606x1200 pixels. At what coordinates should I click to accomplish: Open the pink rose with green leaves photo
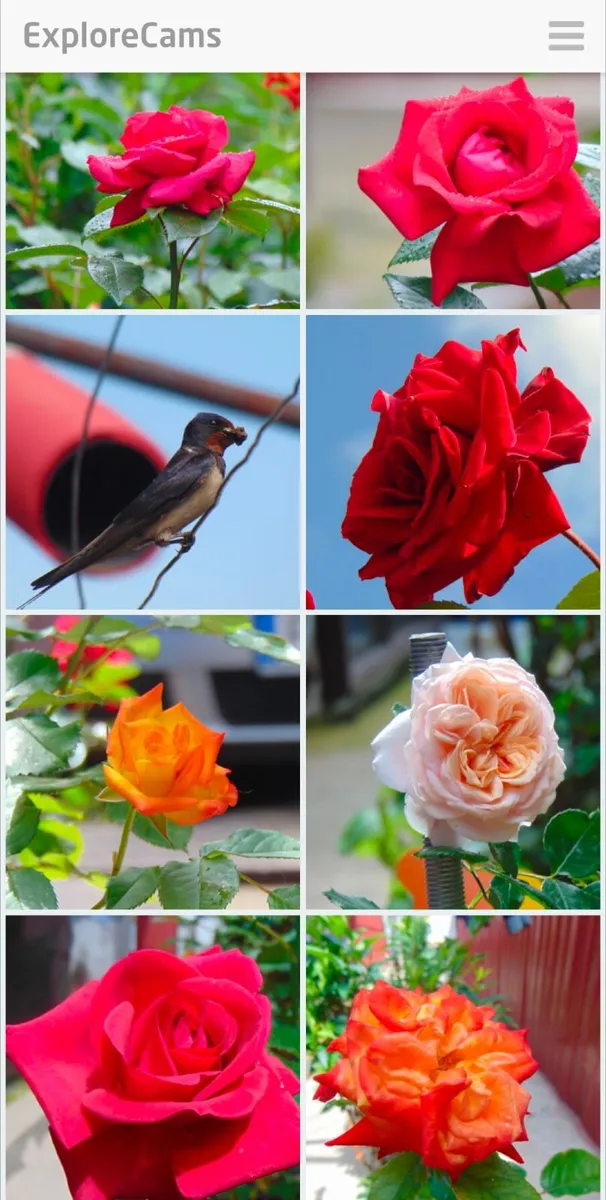153,191
